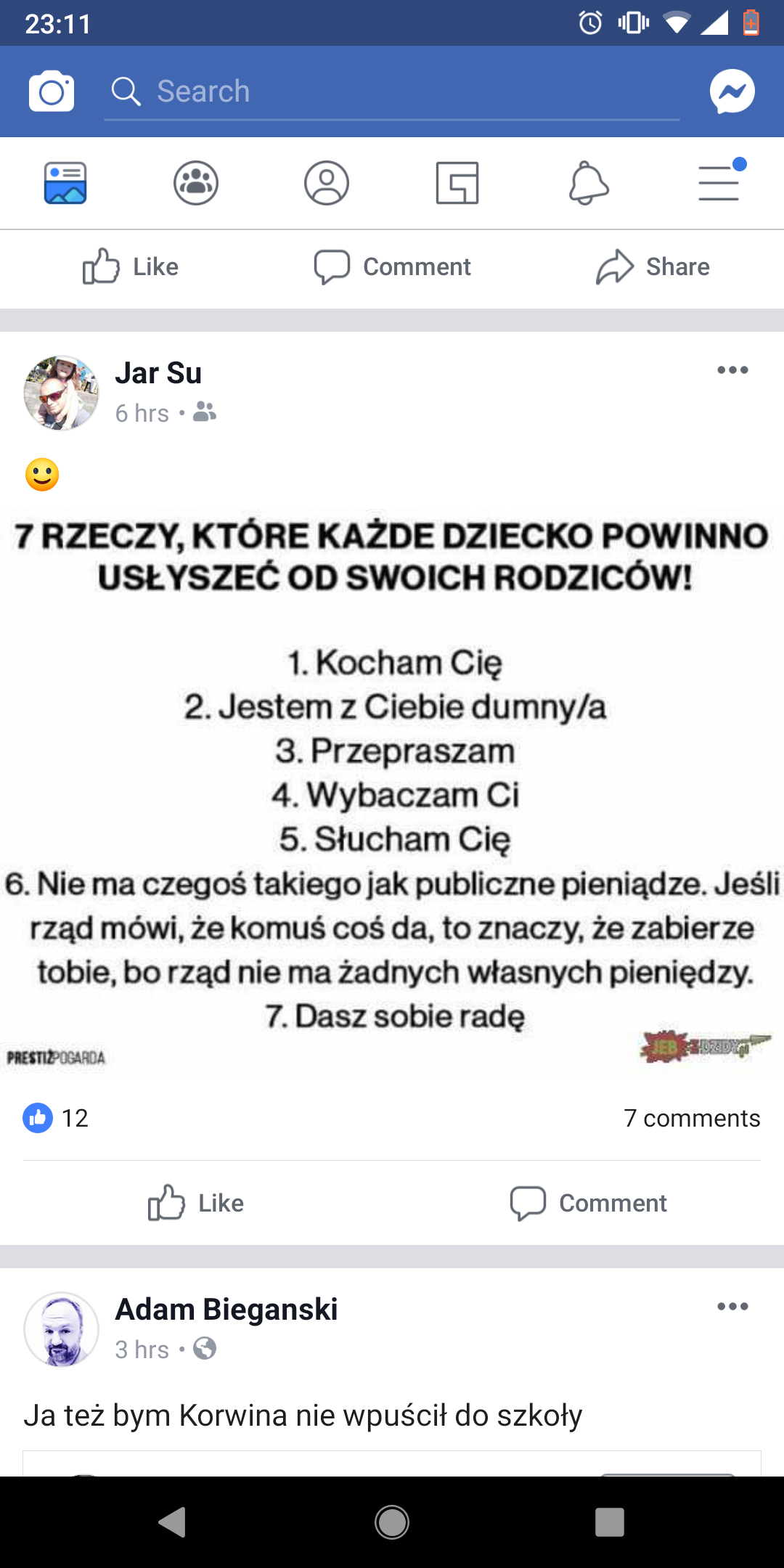
Task: Open options menu on Adam Bieganski's post
Action: coord(732,1307)
